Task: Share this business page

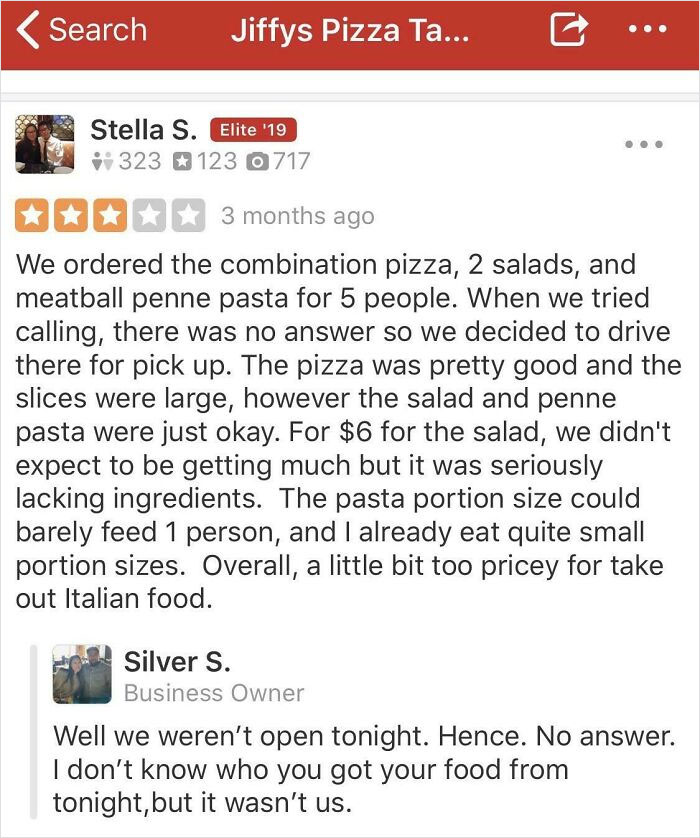Action: tap(568, 30)
